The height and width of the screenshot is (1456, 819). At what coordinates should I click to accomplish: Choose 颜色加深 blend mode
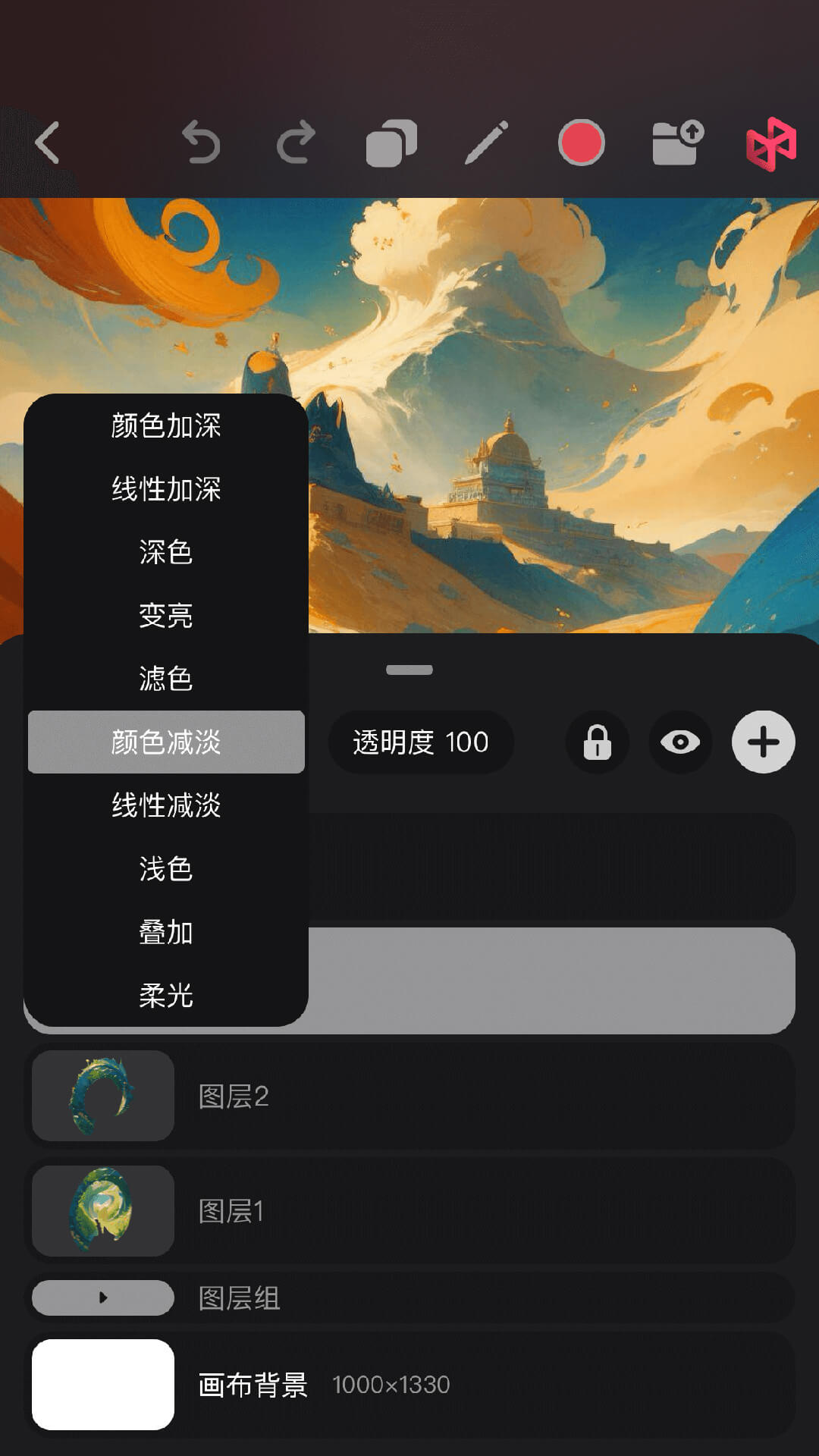tap(166, 425)
